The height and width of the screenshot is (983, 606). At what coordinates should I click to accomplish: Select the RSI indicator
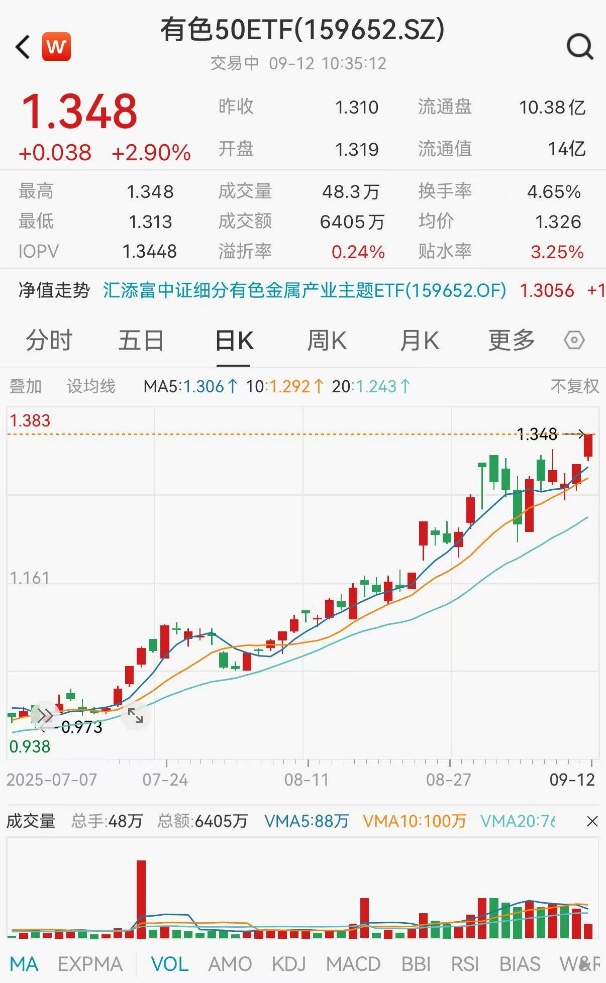[x=465, y=964]
